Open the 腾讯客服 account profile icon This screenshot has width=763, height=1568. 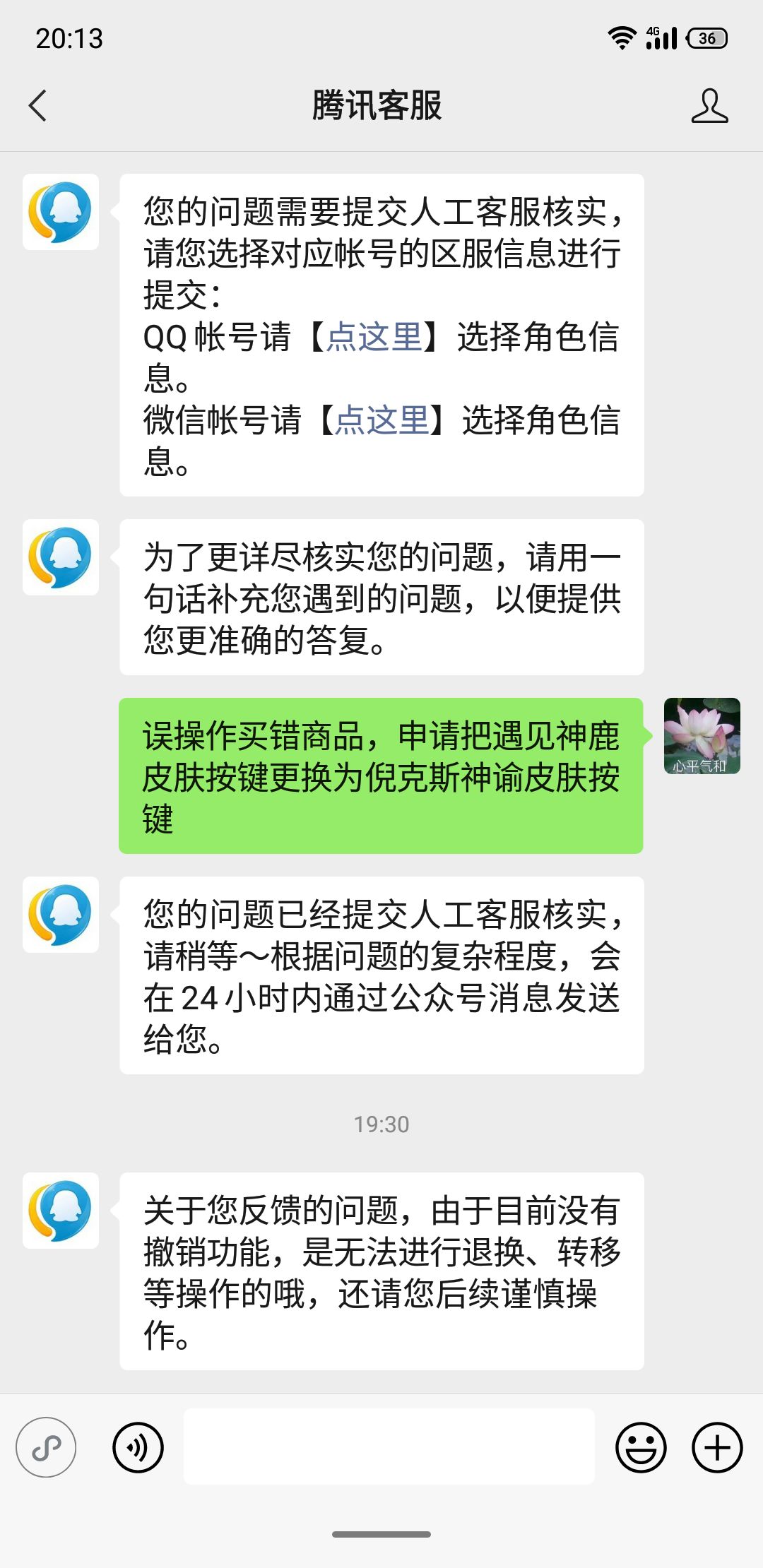point(709,106)
